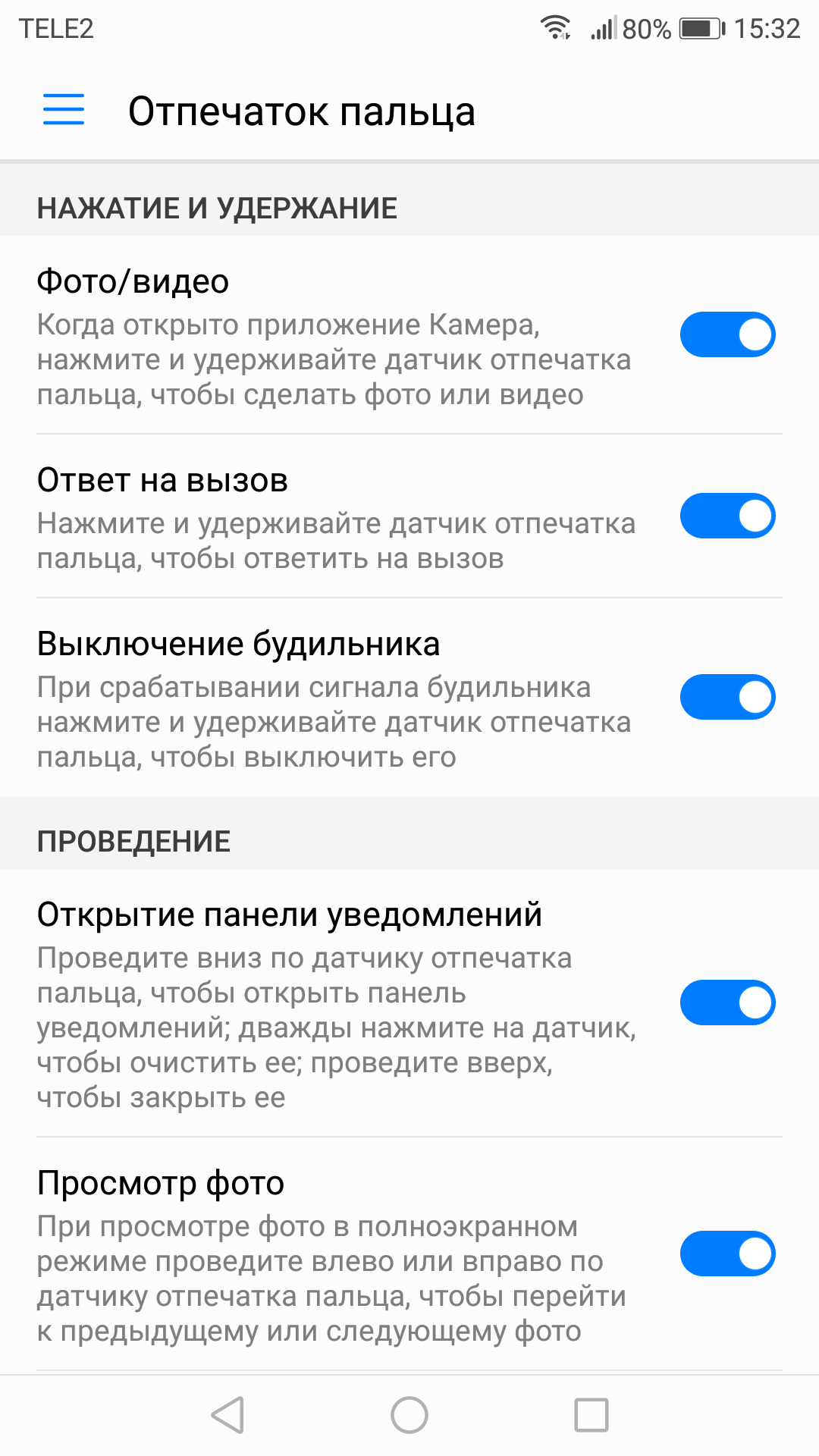This screenshot has height=1456, width=819.
Task: Open the hamburger drawer menu
Action: (x=64, y=110)
